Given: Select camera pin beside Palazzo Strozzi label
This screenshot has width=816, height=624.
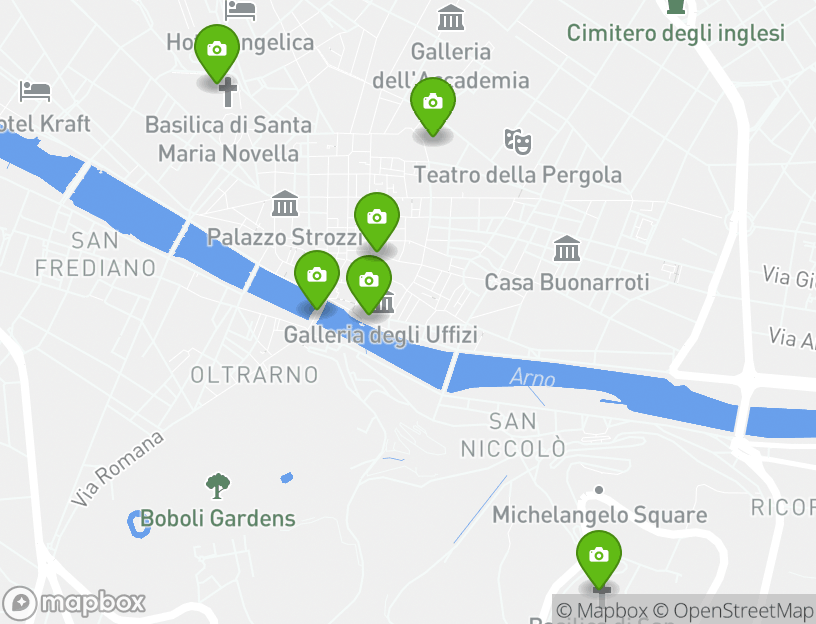Looking at the screenshot, I should (x=377, y=219).
